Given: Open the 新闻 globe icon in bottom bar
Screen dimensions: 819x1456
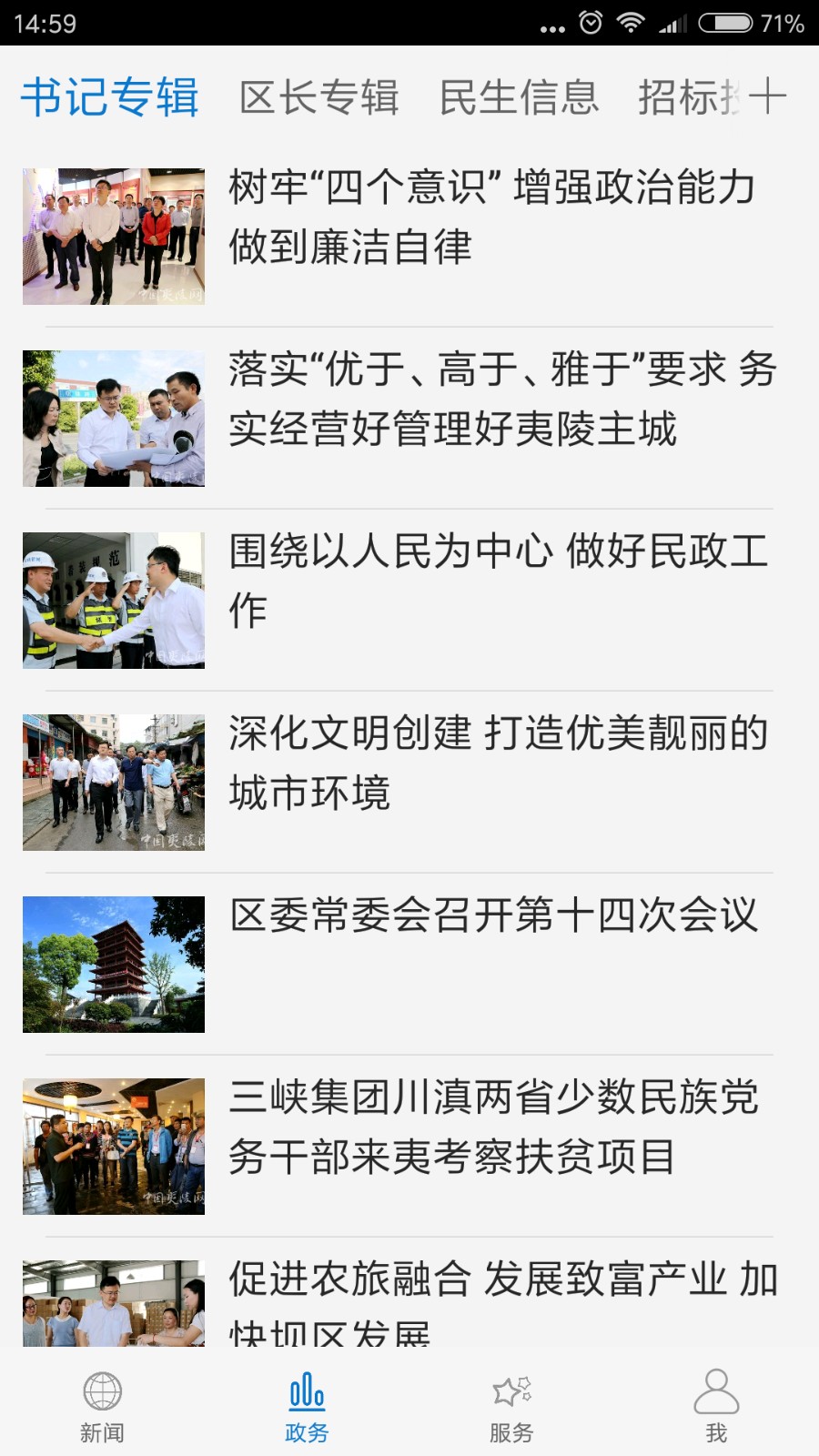Looking at the screenshot, I should pyautogui.click(x=102, y=1401).
